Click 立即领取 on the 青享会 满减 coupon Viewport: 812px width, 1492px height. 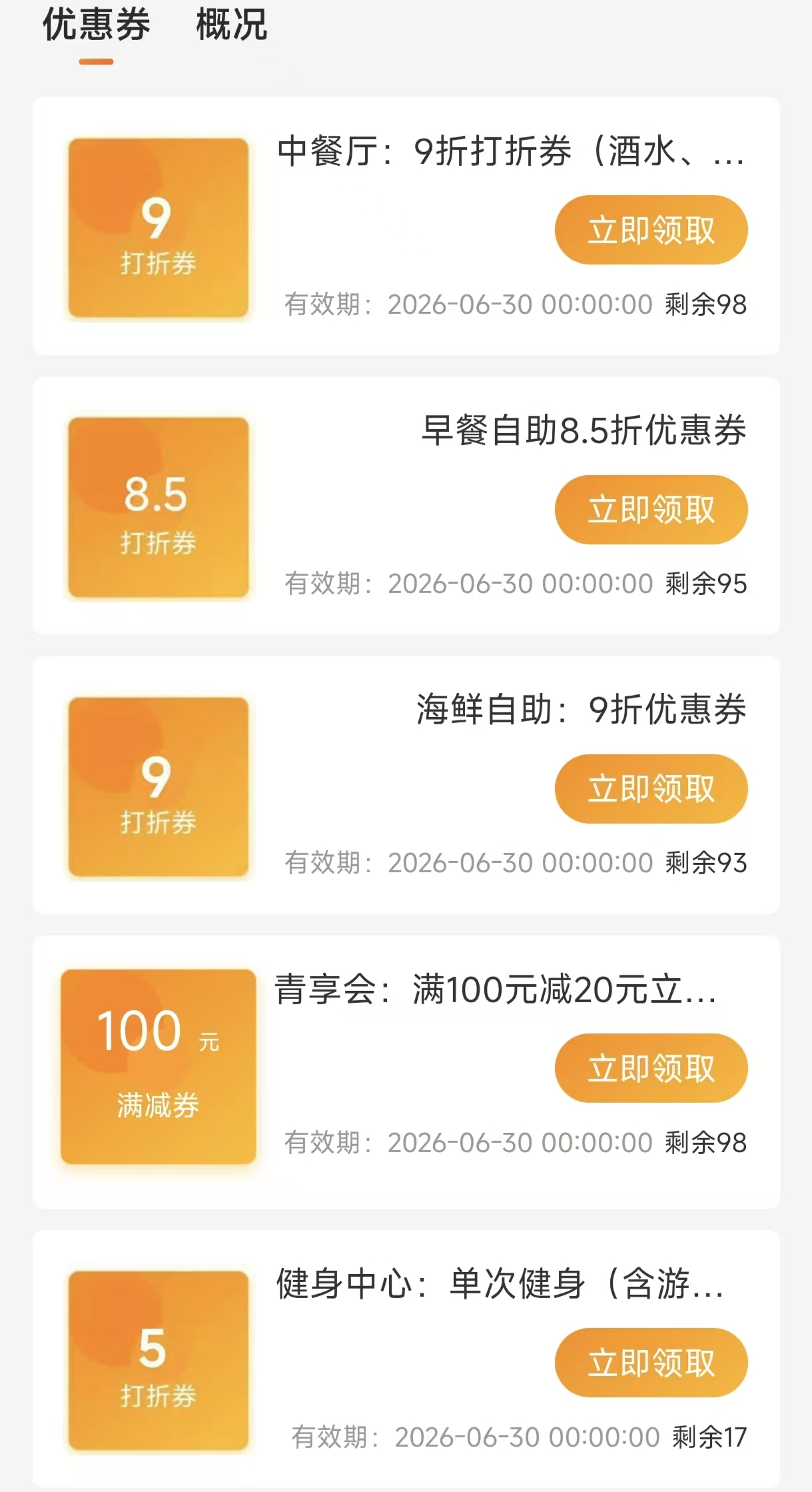(650, 1068)
